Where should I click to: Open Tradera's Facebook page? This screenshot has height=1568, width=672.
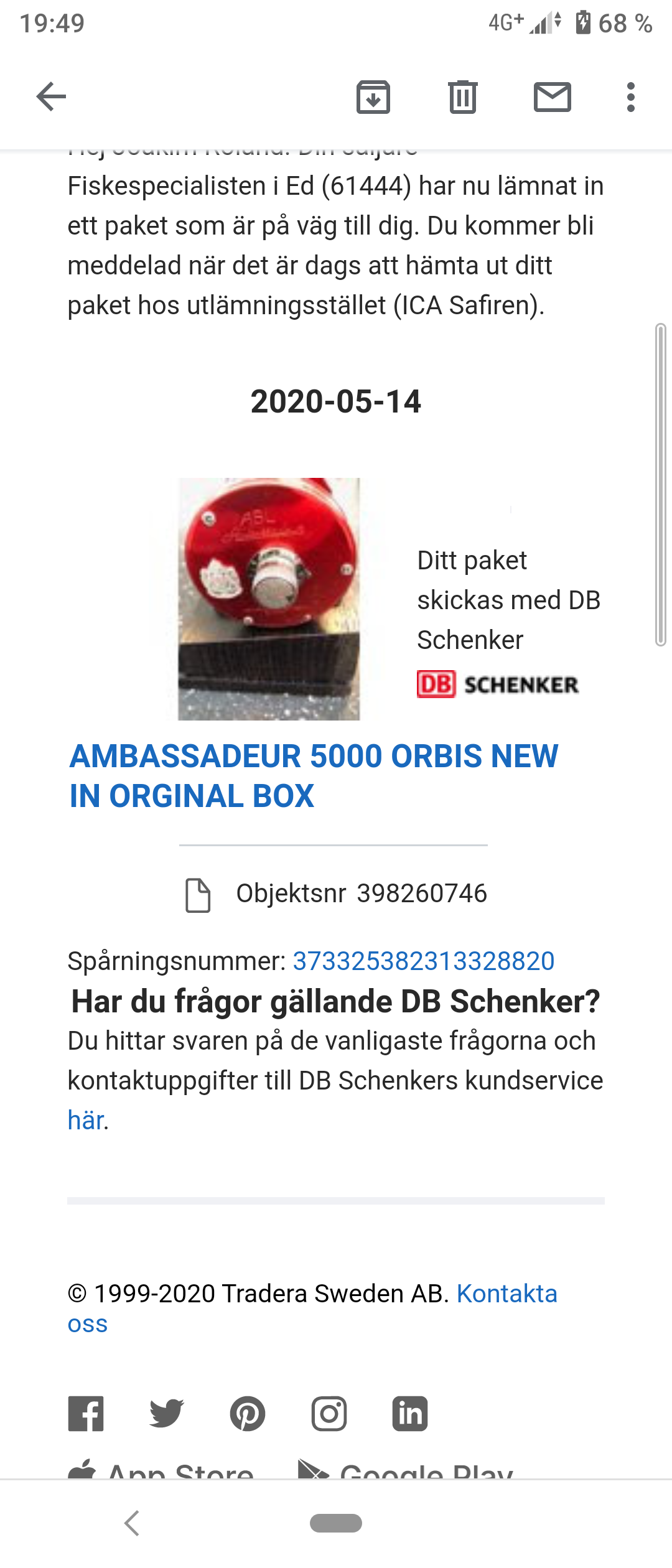click(86, 1414)
